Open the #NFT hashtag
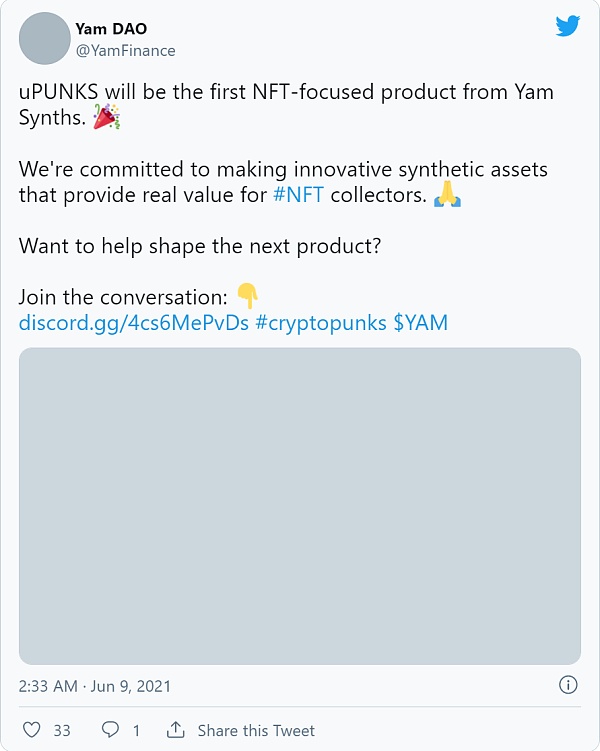 tap(298, 195)
